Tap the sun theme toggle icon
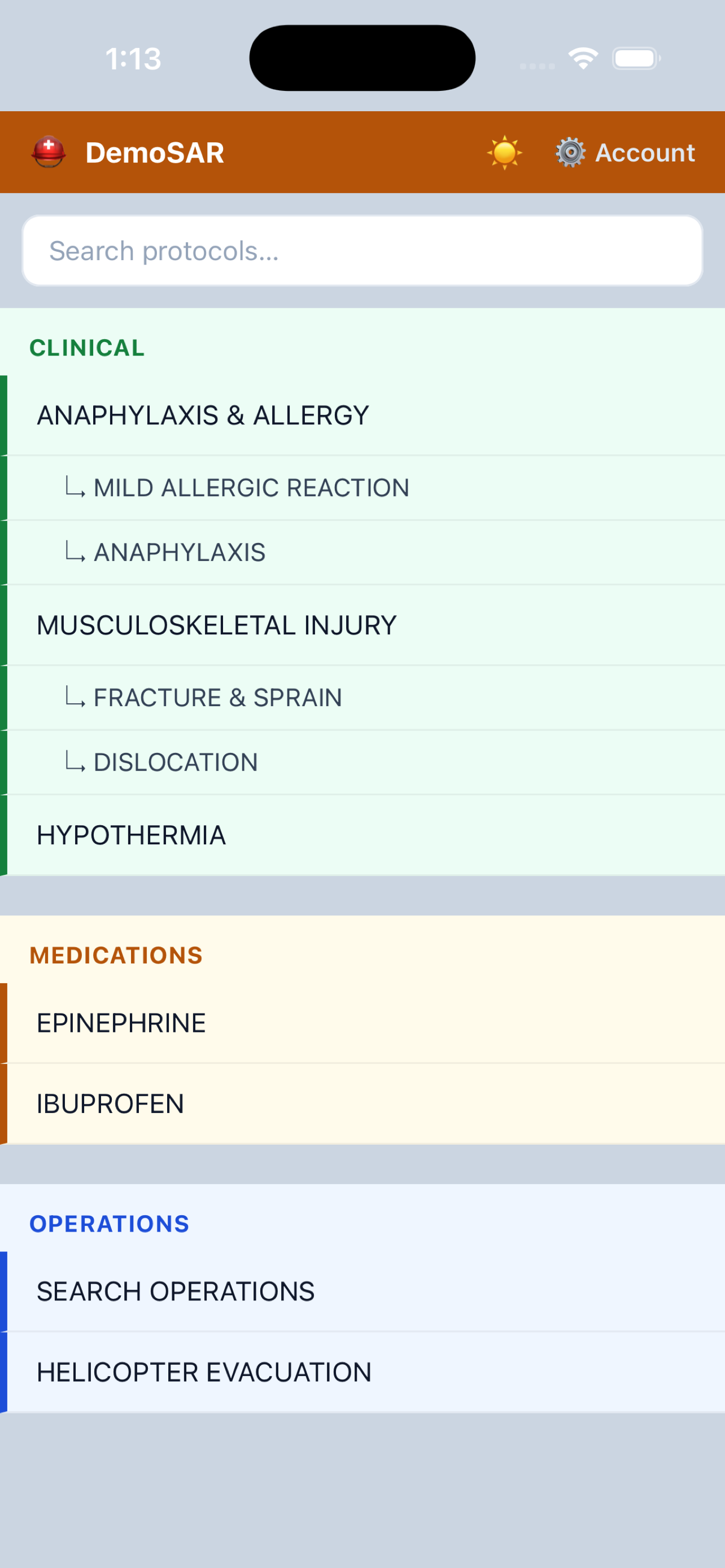This screenshot has width=725, height=1568. (x=505, y=152)
